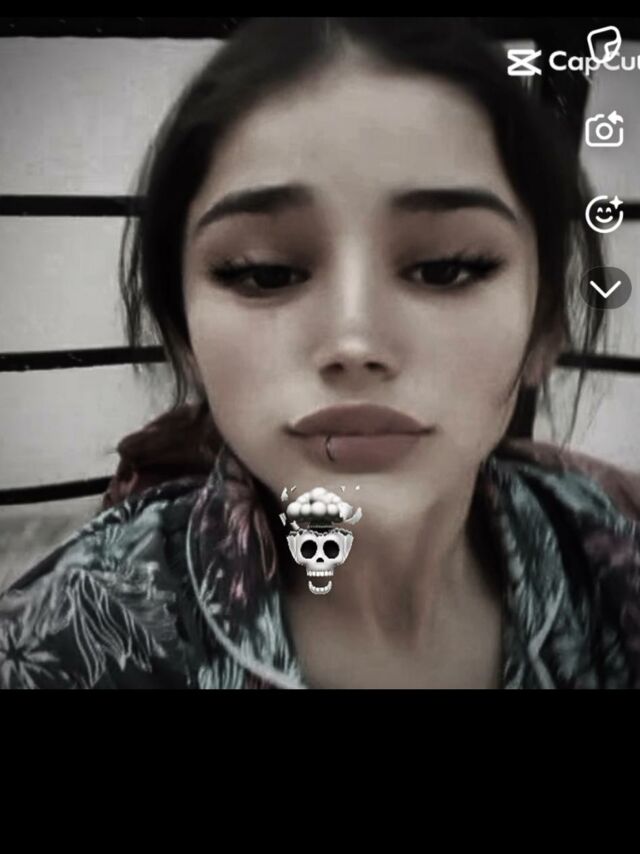This screenshot has width=640, height=854.
Task: Open the face effects smiley icon
Action: point(604,214)
